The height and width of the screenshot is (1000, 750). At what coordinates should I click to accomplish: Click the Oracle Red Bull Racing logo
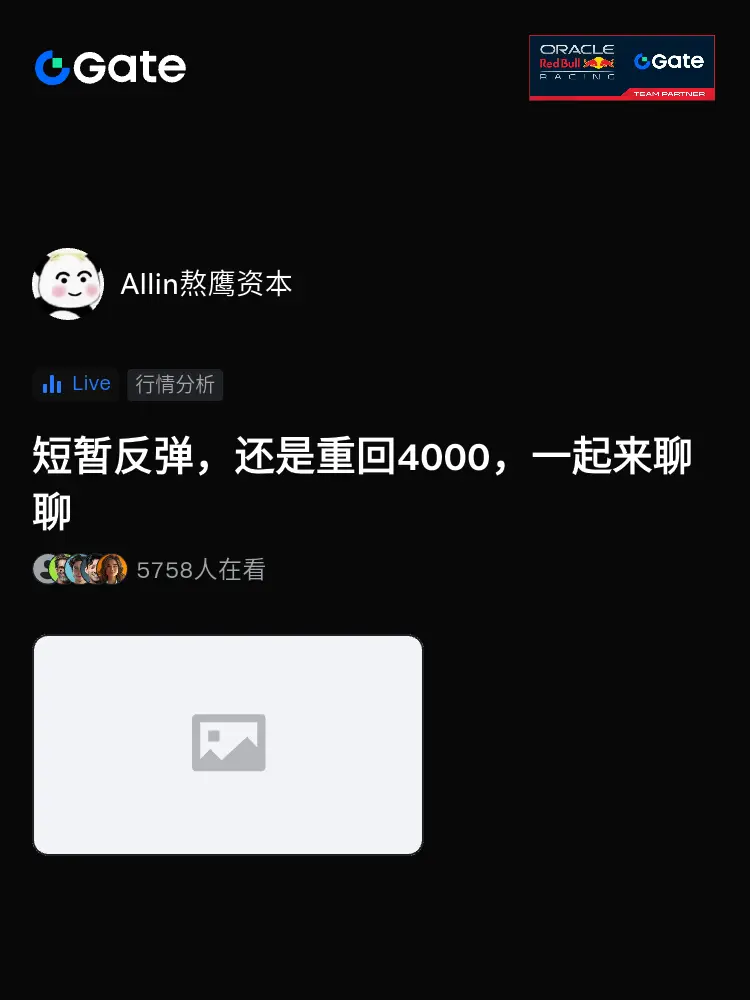577,60
